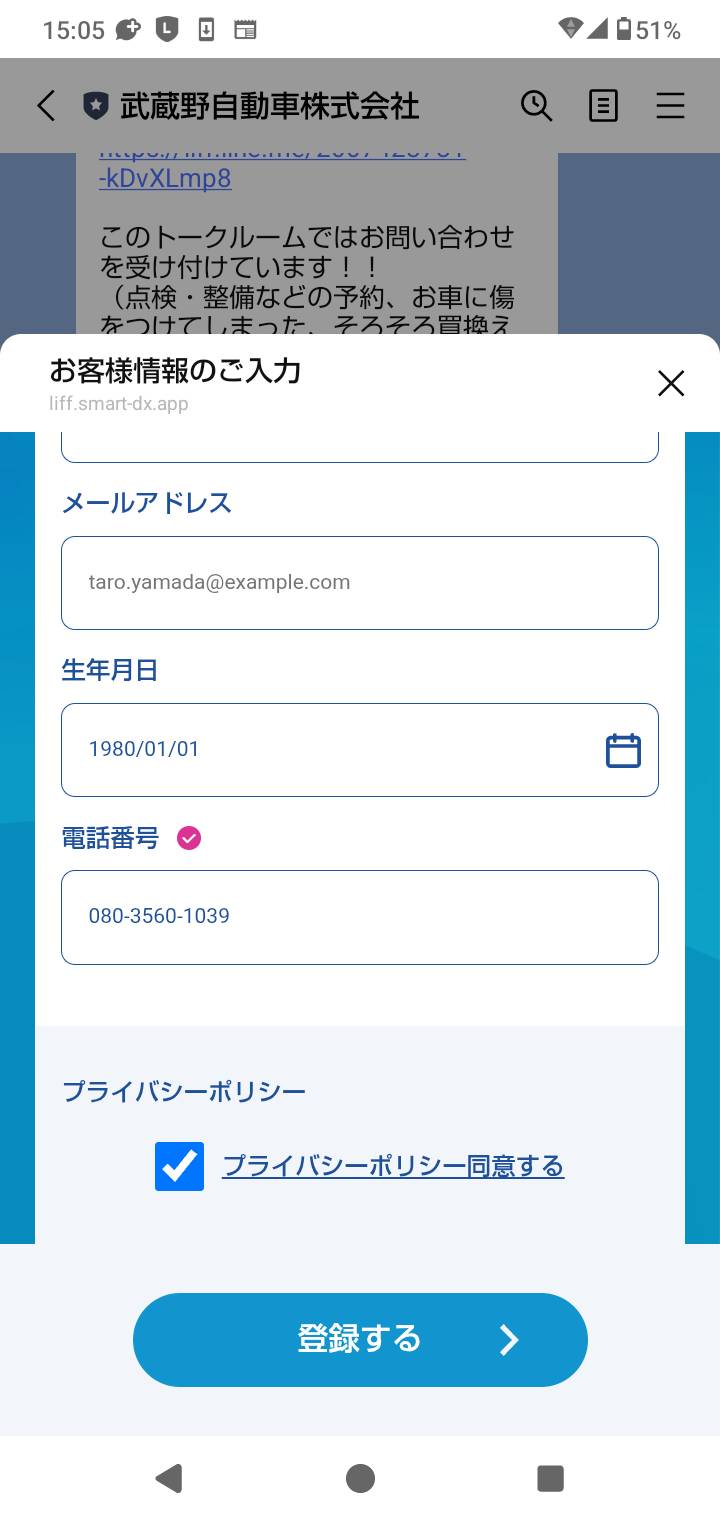Go back from the 武蔵野自動車株式会社 chat

[x=46, y=106]
